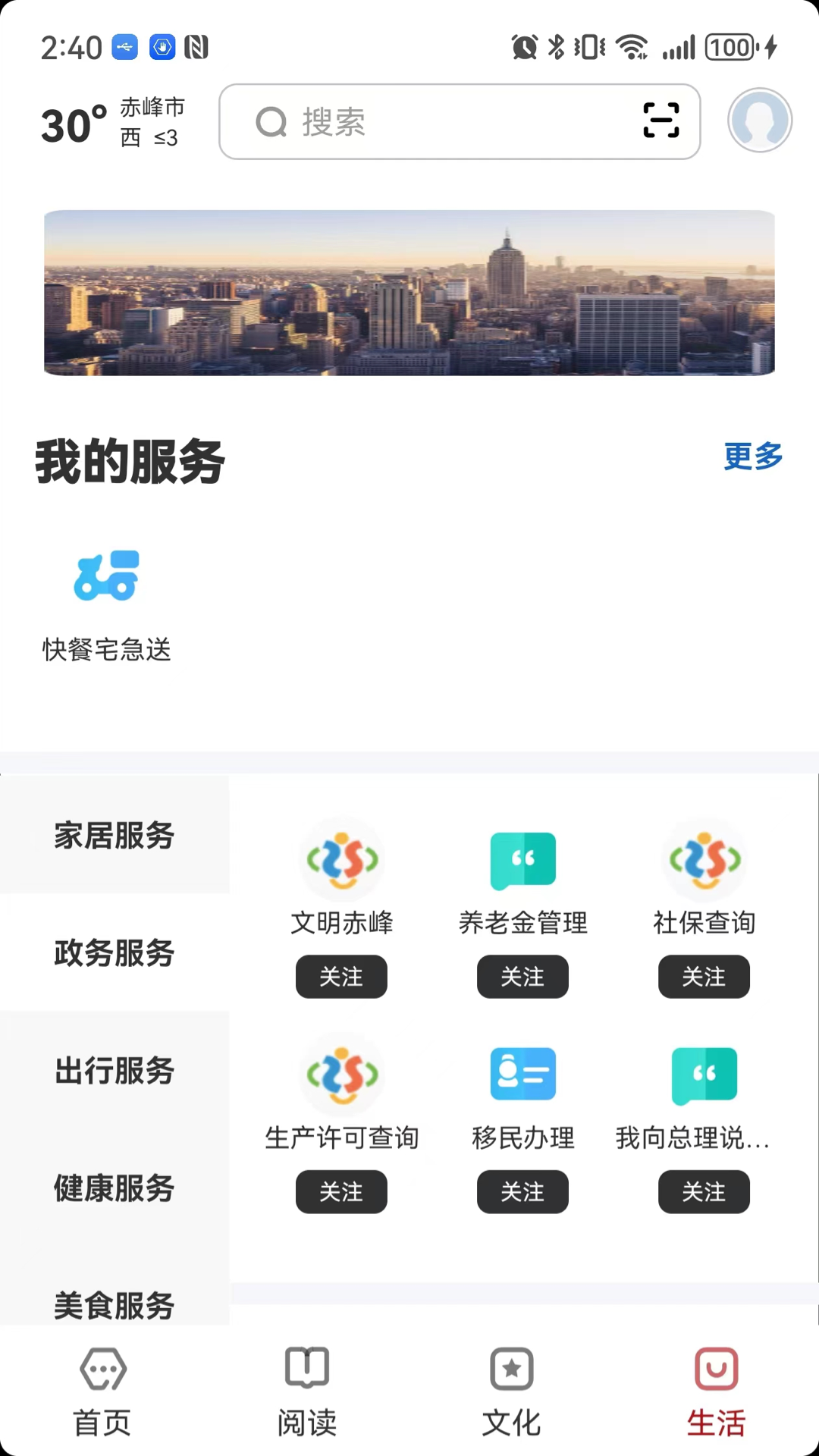The height and width of the screenshot is (1456, 819).
Task: Open the user profile avatar
Action: coord(759,120)
